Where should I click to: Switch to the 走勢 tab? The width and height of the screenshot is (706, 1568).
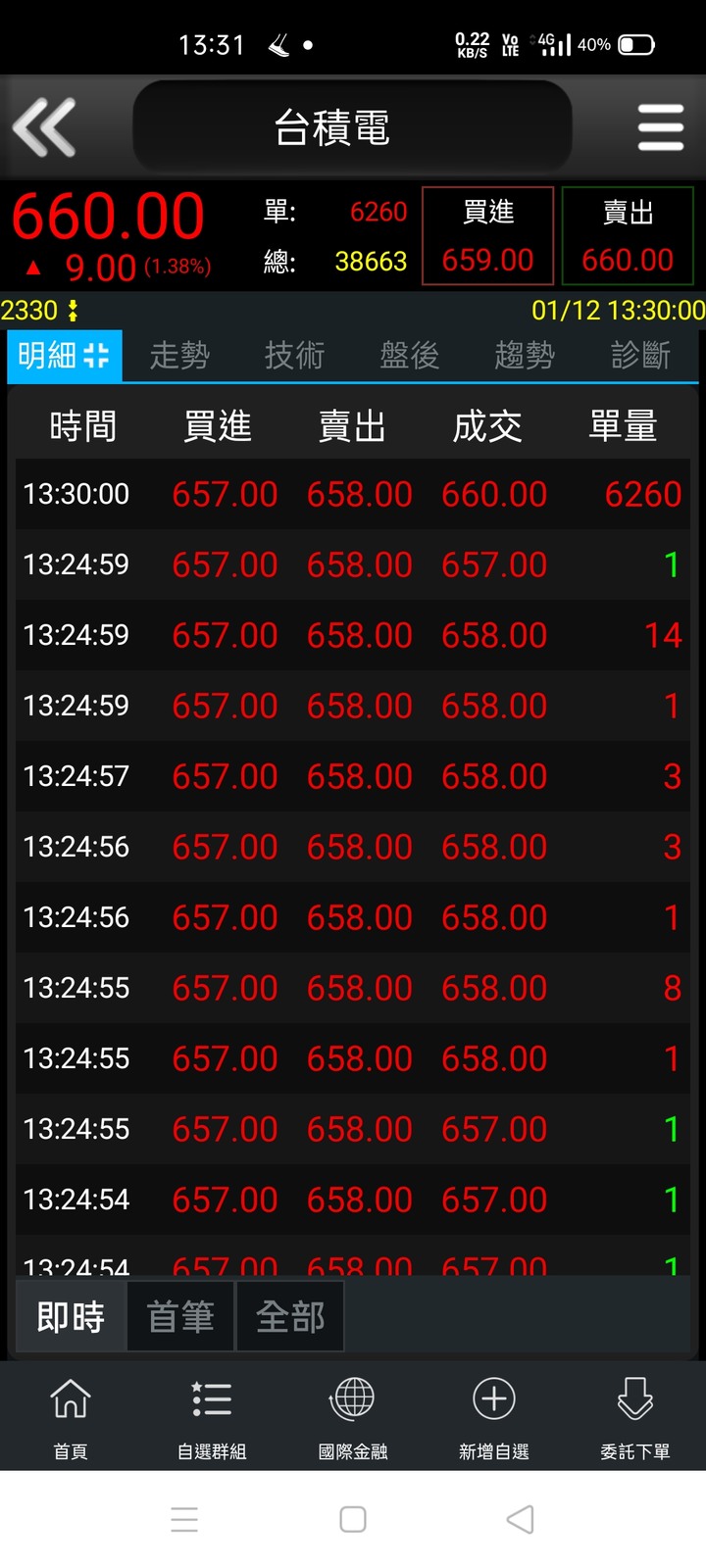tap(179, 355)
